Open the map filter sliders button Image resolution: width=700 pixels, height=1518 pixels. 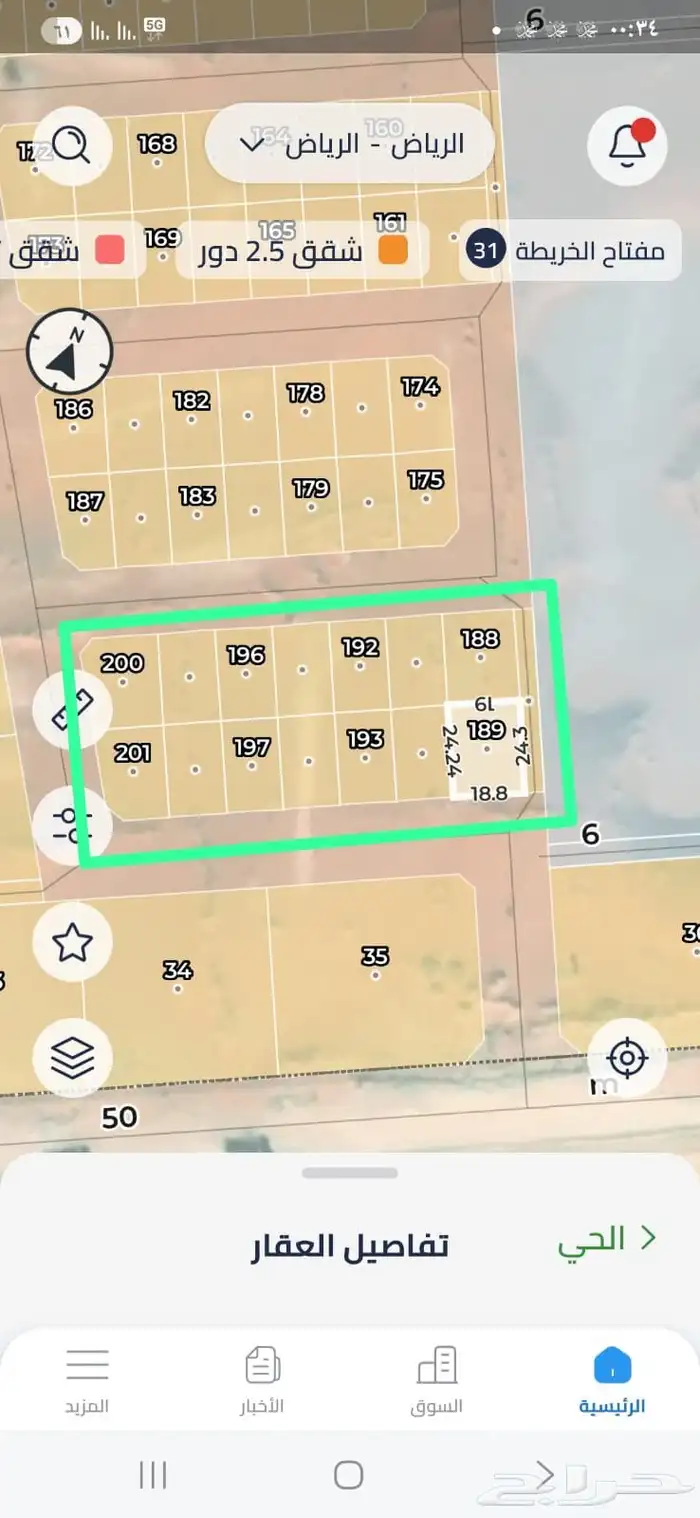70,826
